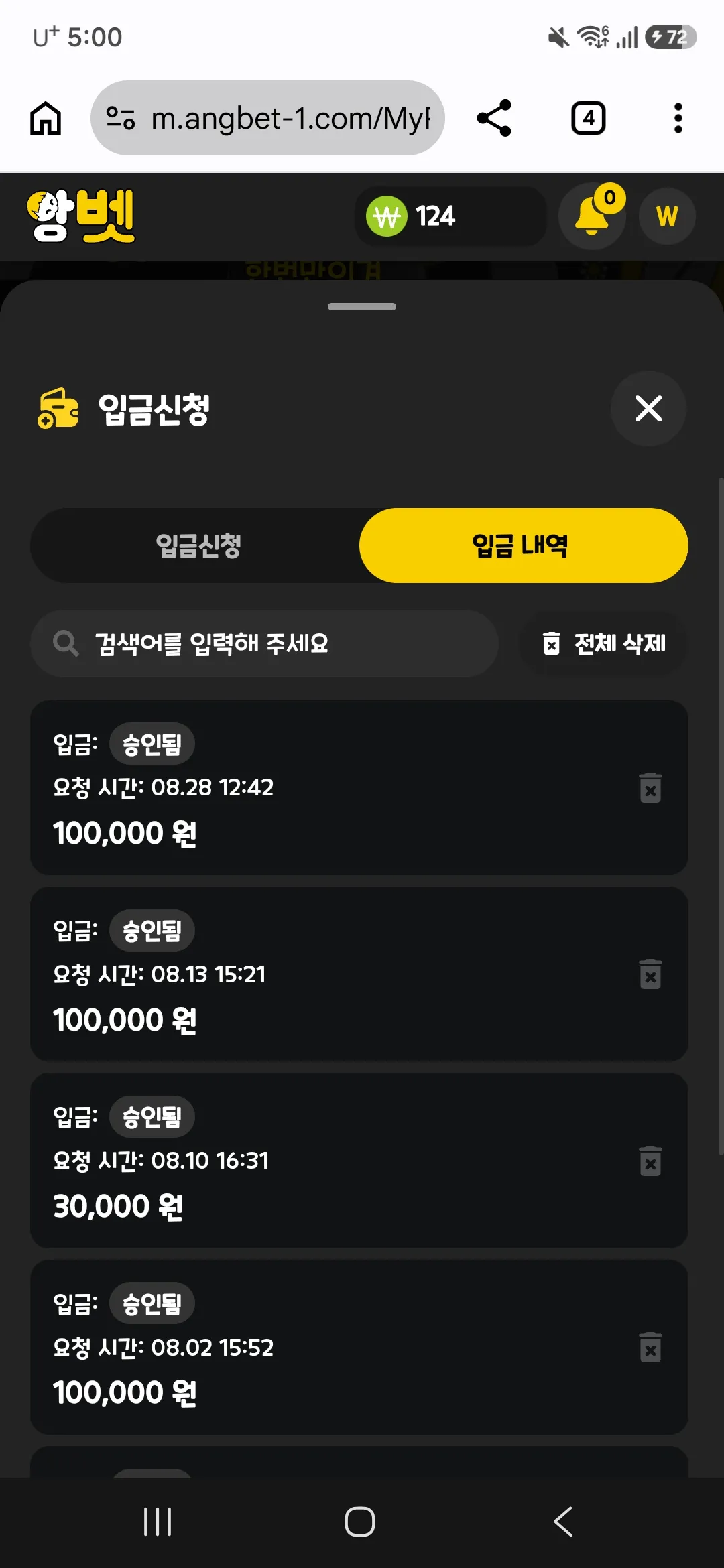Image resolution: width=724 pixels, height=1568 pixels.
Task: Switch to the 입금신청 tab
Action: (198, 545)
